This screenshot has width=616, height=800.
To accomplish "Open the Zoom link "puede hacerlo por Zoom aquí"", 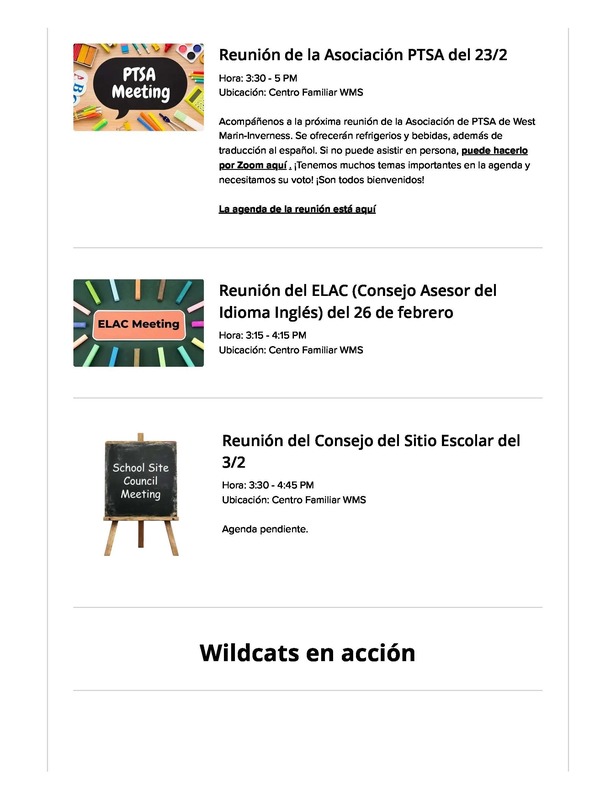I will pos(494,150).
